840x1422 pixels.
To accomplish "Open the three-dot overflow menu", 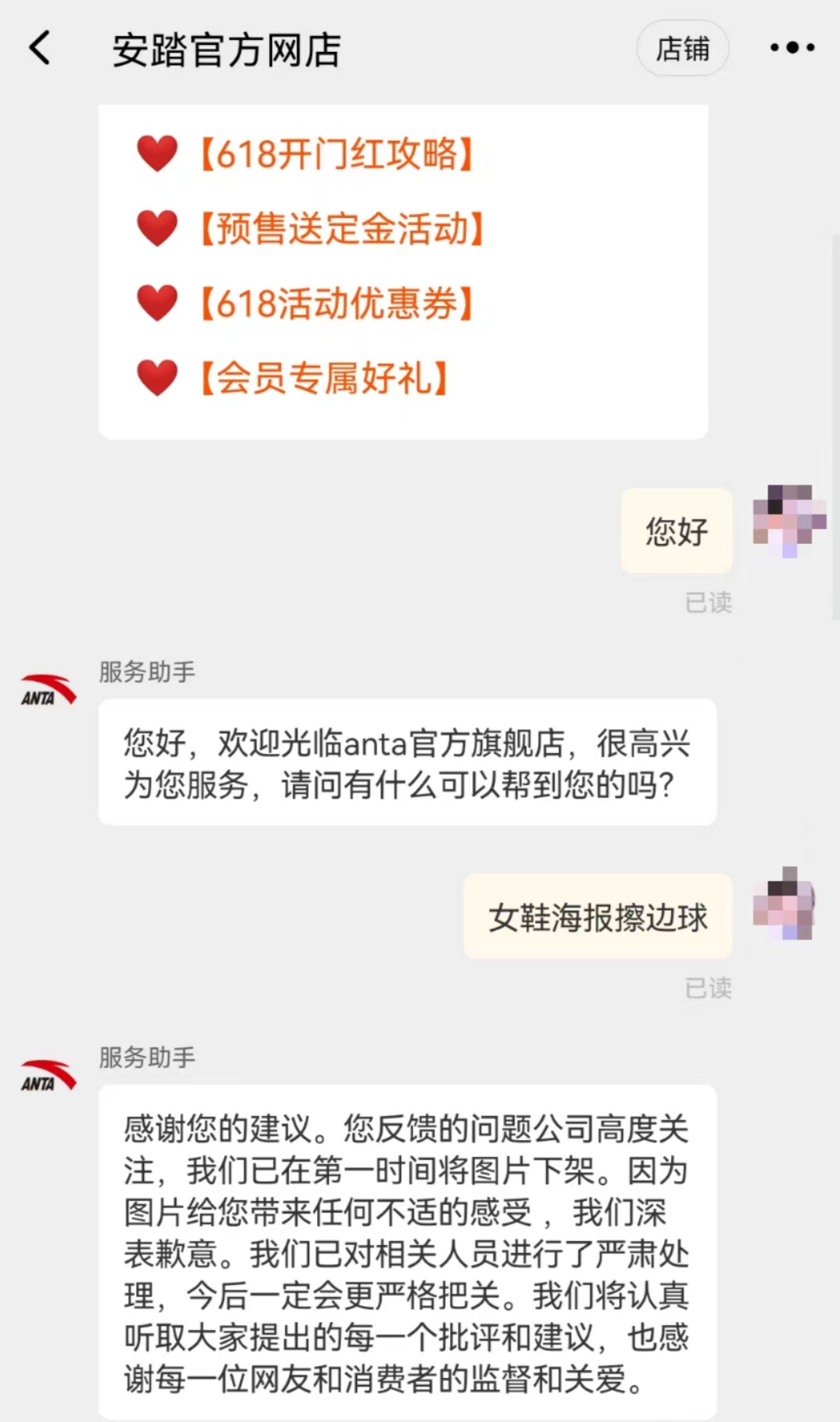I will pos(792,48).
